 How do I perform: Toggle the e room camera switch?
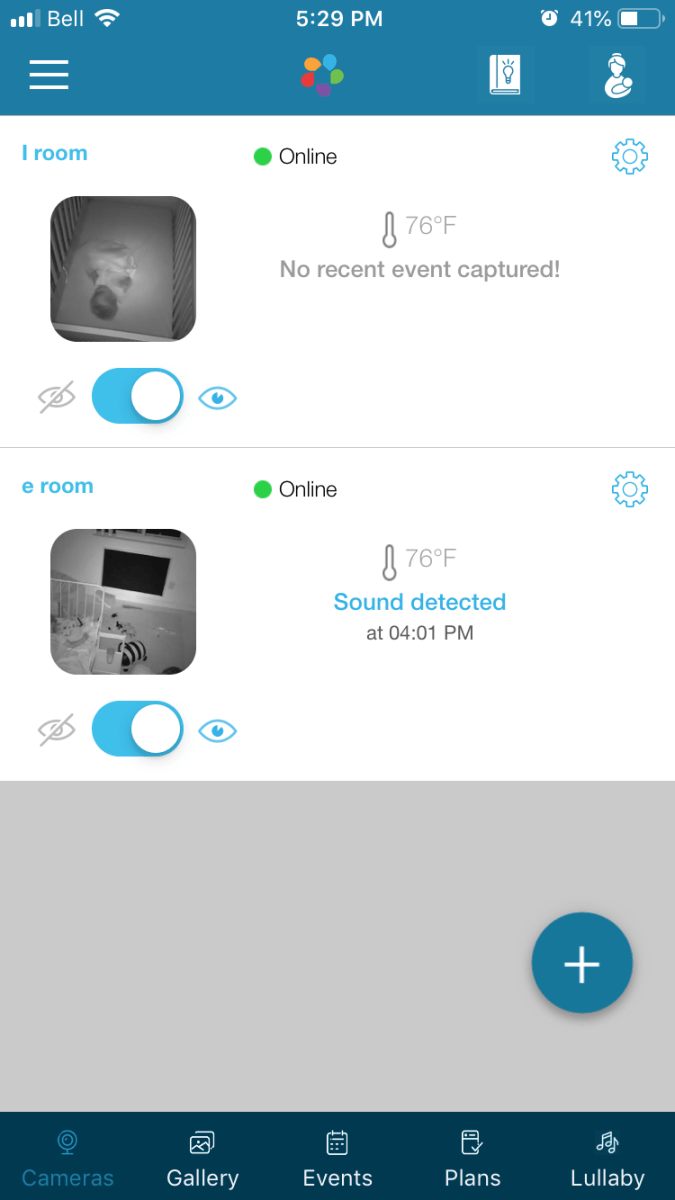pyautogui.click(x=137, y=729)
